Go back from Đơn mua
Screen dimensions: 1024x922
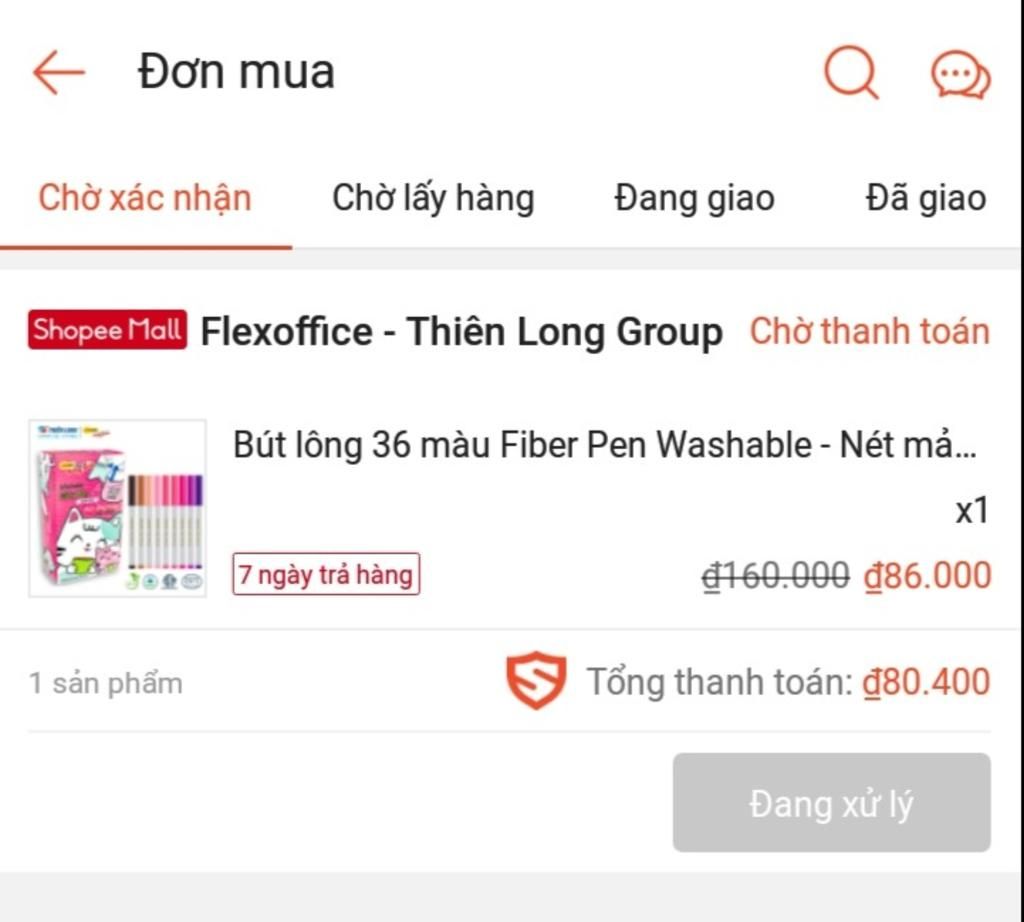[58, 73]
